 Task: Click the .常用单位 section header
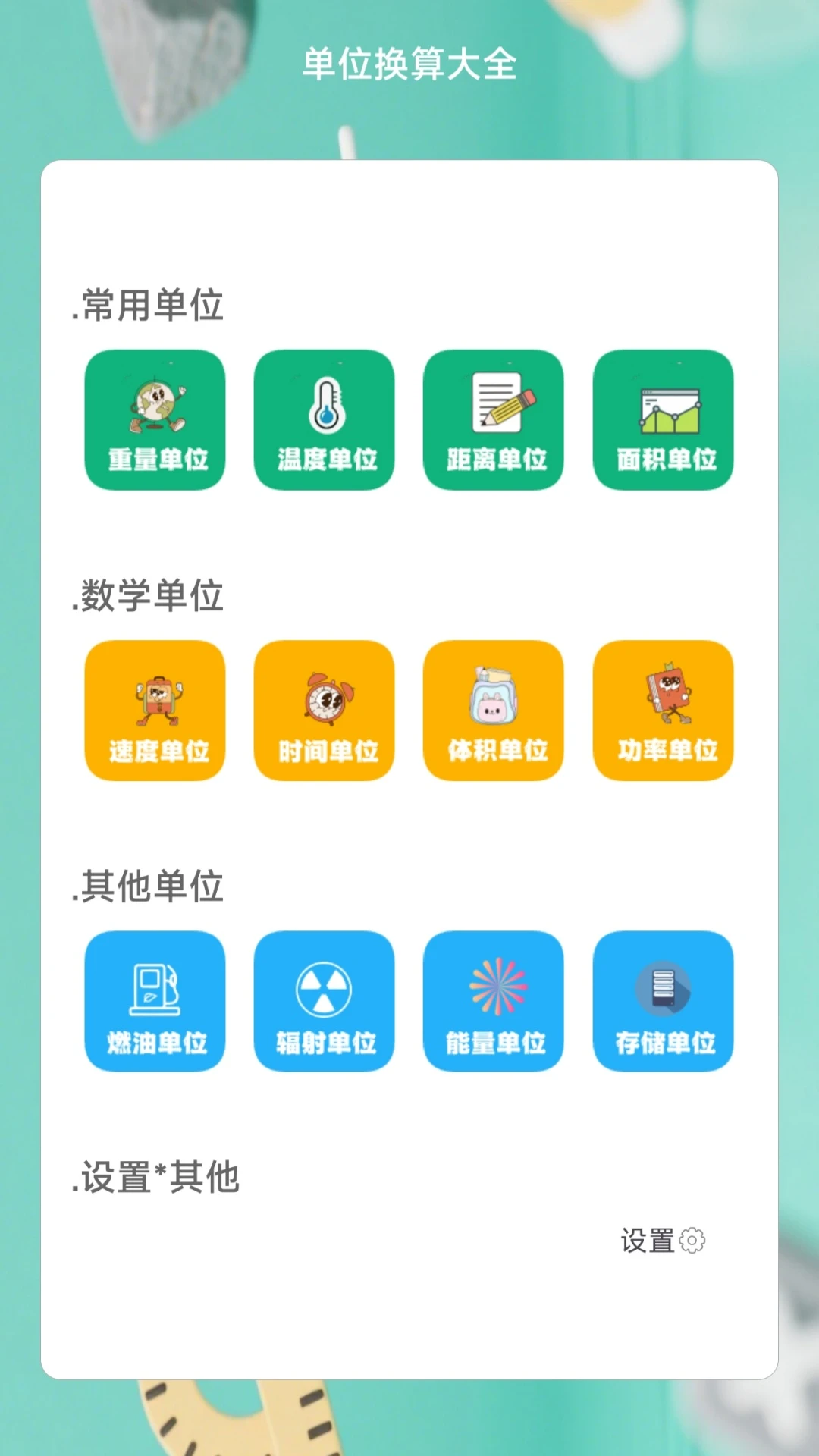pyautogui.click(x=146, y=303)
